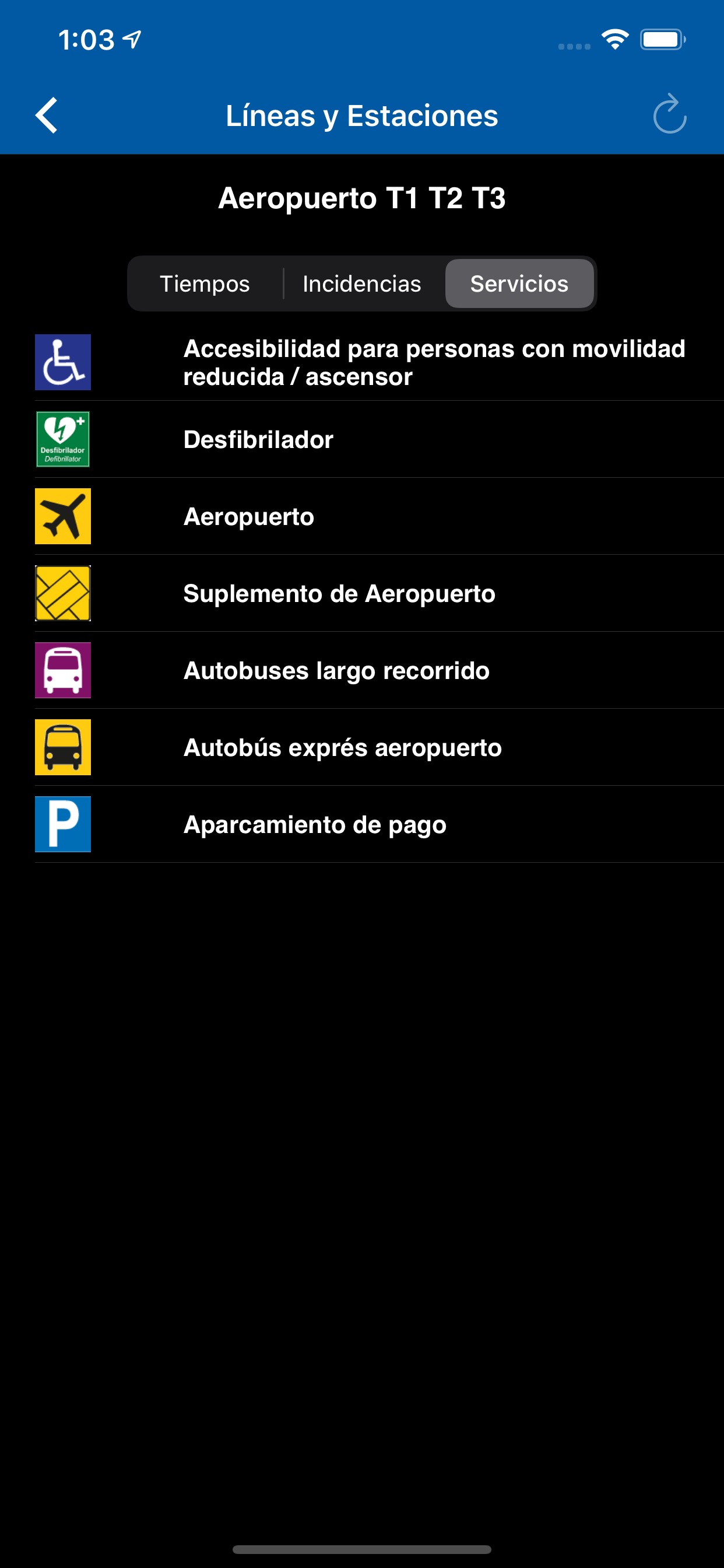The image size is (724, 1568).
Task: Go back from Líneas y Estaciones
Action: click(x=46, y=115)
